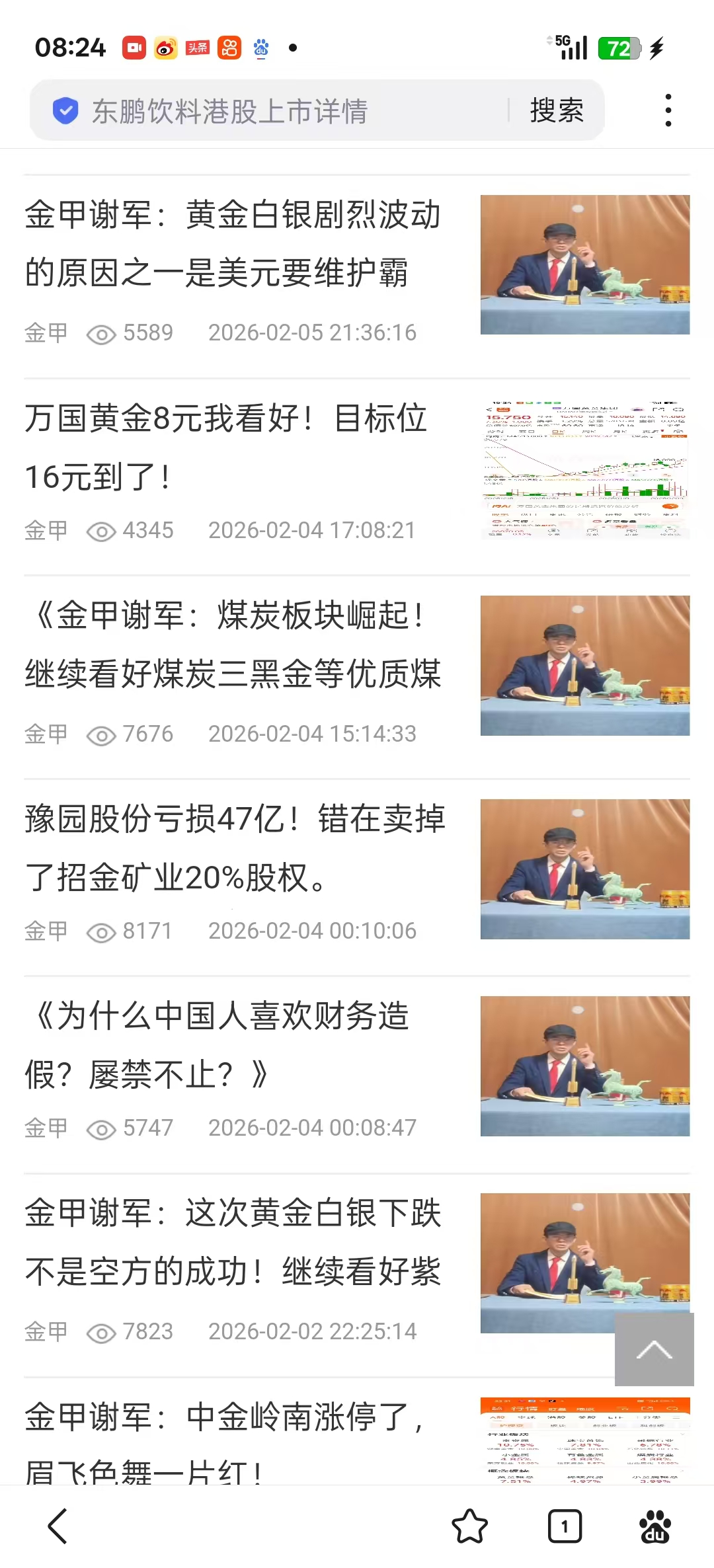Image resolution: width=714 pixels, height=1568 pixels.
Task: Tap the eye icon beside 8171 views
Action: pyautogui.click(x=100, y=931)
